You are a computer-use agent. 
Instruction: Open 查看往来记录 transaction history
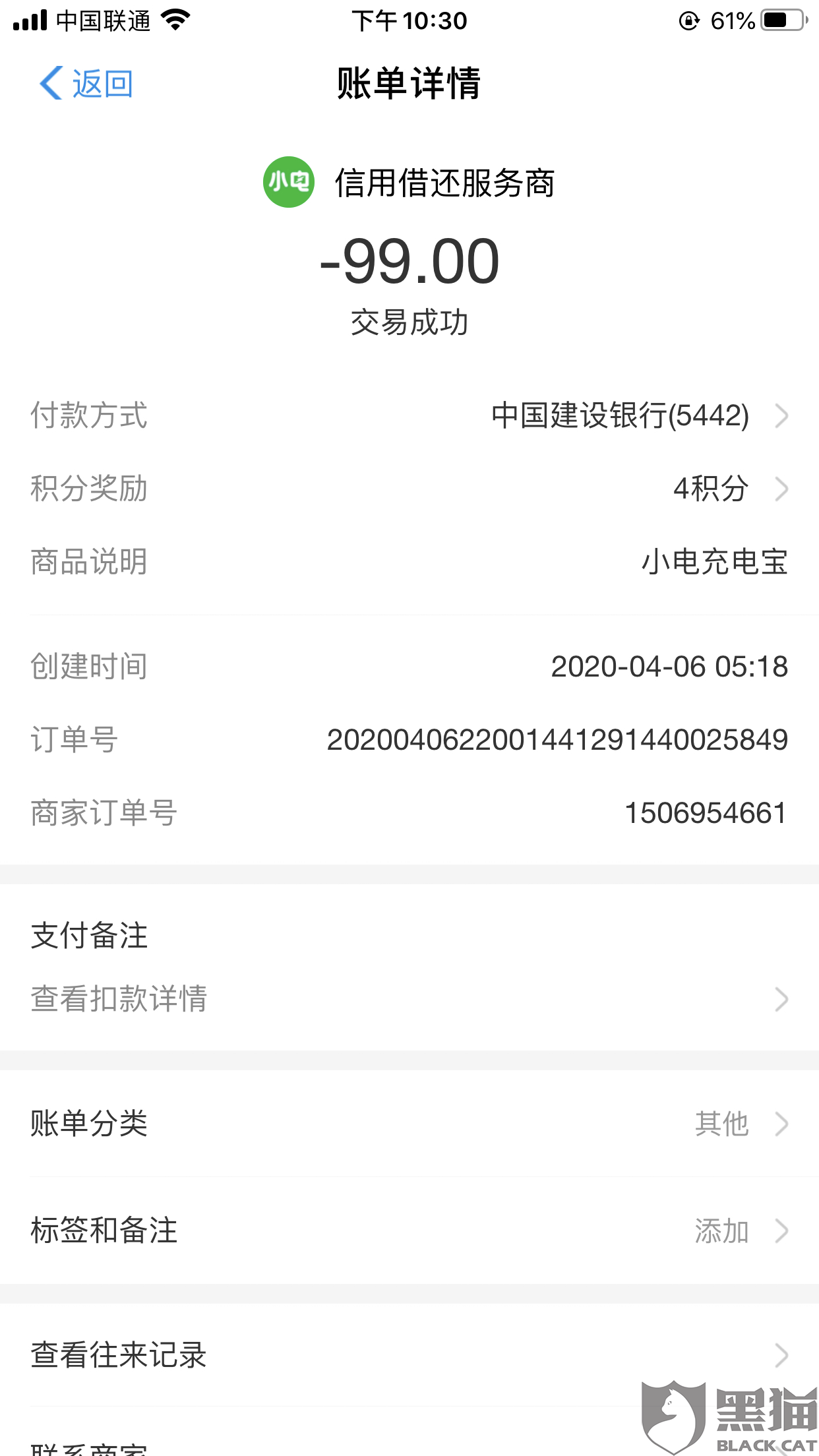pyautogui.click(x=409, y=1356)
